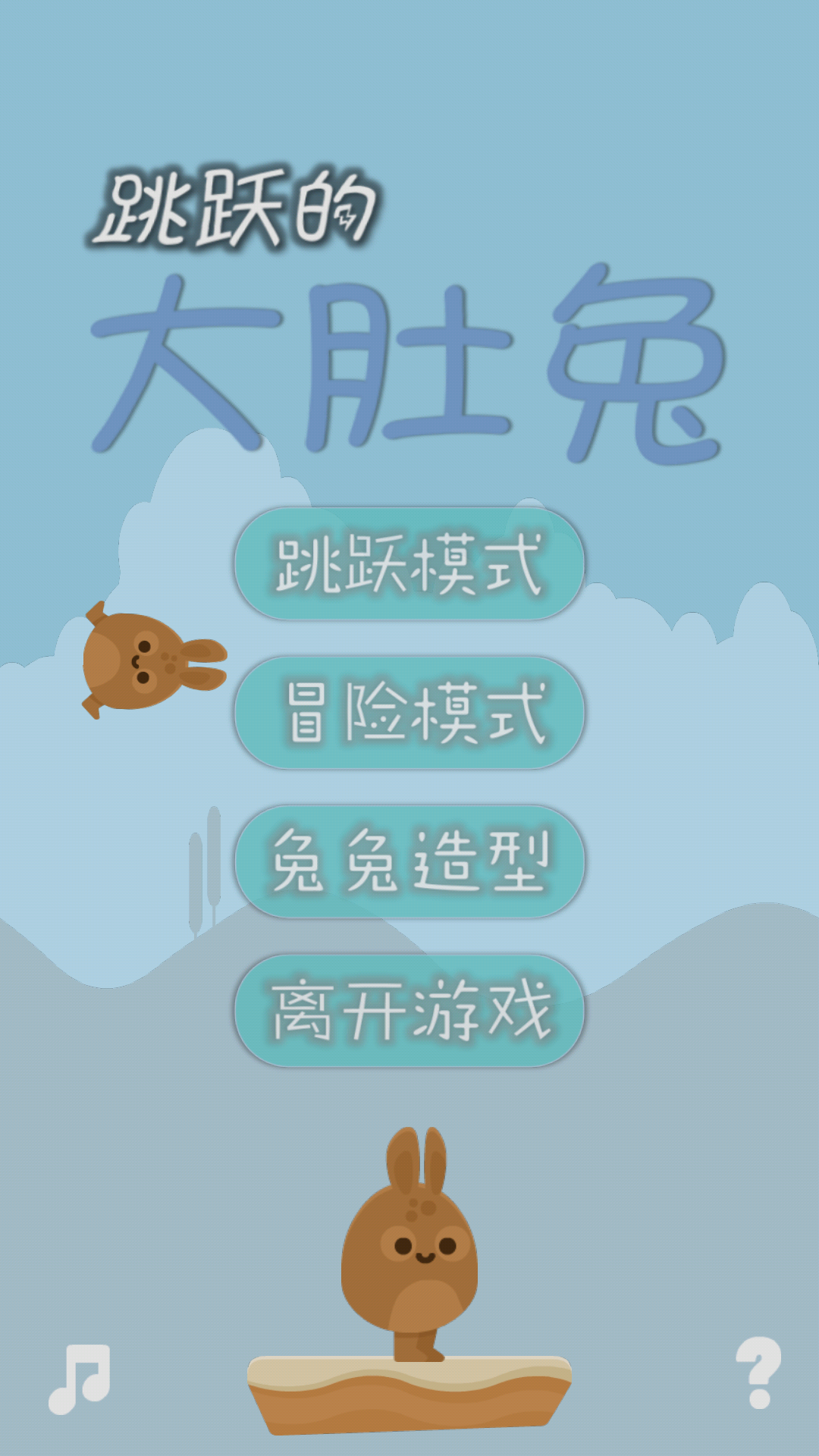Select 冒险模式 adventure mode
This screenshot has height=1456, width=819.
(409, 713)
